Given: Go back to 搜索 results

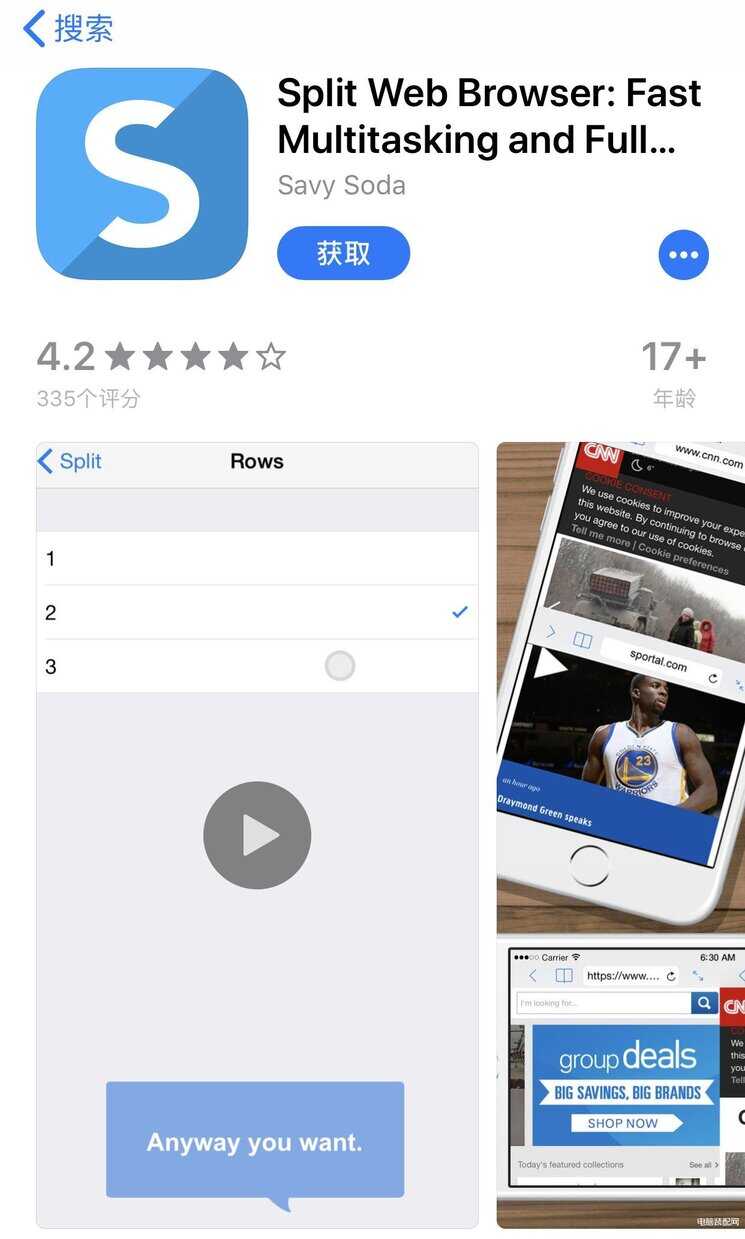Looking at the screenshot, I should tap(68, 28).
